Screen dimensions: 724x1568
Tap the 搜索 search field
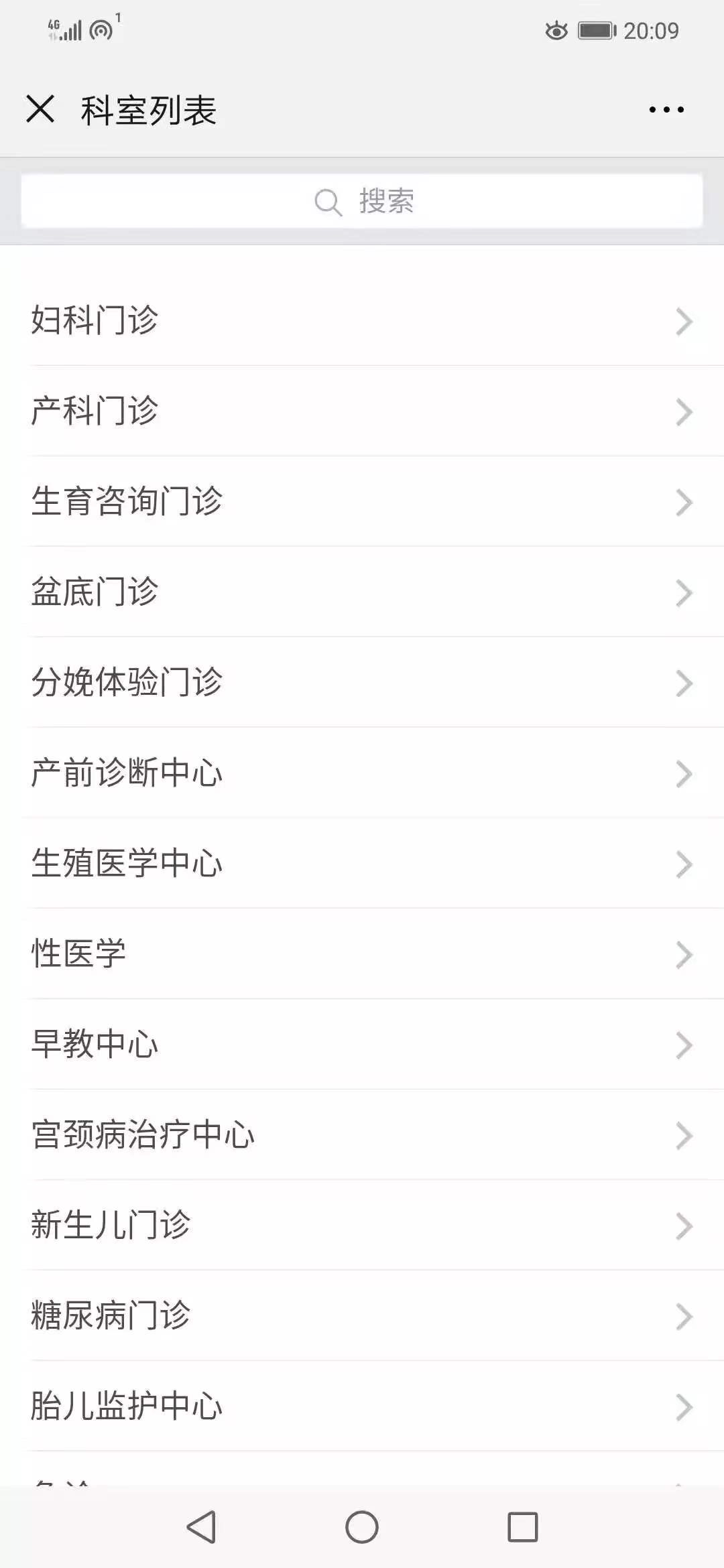pos(362,201)
